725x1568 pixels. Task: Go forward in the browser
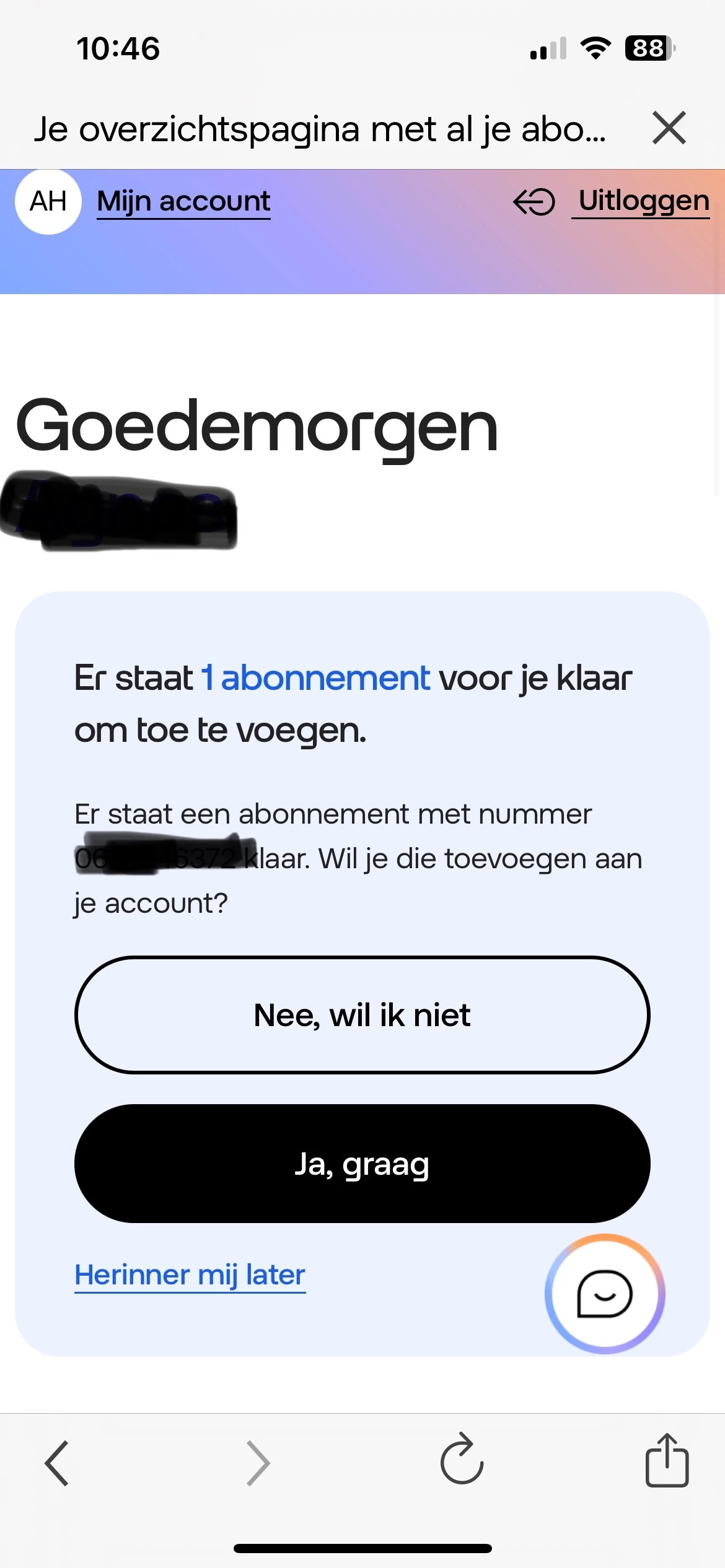tap(258, 1463)
